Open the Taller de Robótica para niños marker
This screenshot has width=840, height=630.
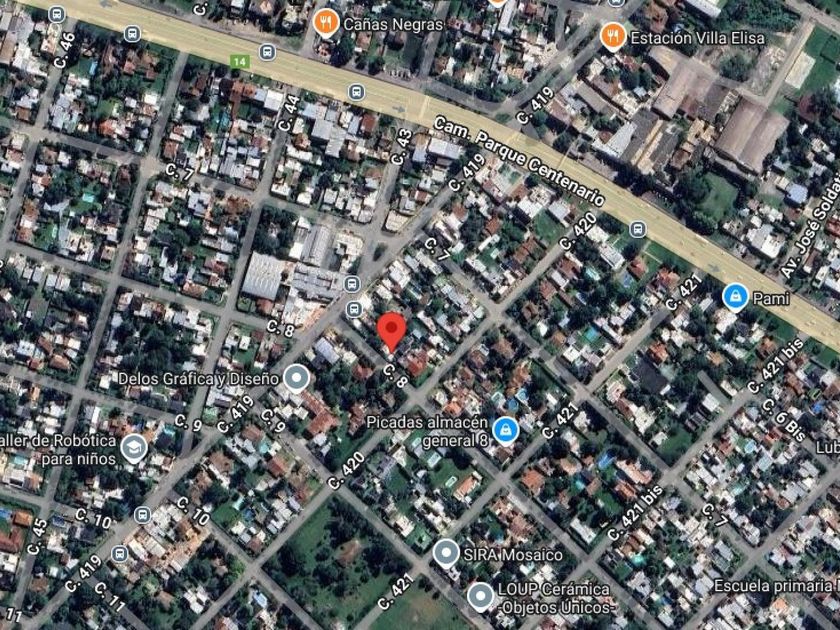pyautogui.click(x=134, y=449)
